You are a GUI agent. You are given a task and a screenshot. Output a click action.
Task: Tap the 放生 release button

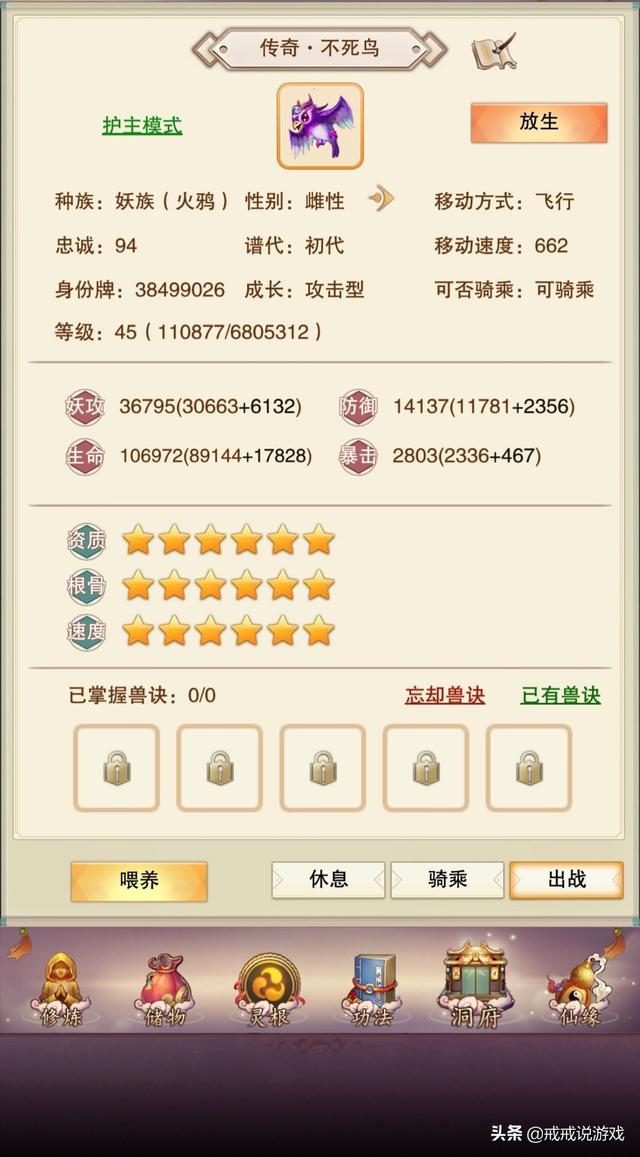tap(538, 122)
